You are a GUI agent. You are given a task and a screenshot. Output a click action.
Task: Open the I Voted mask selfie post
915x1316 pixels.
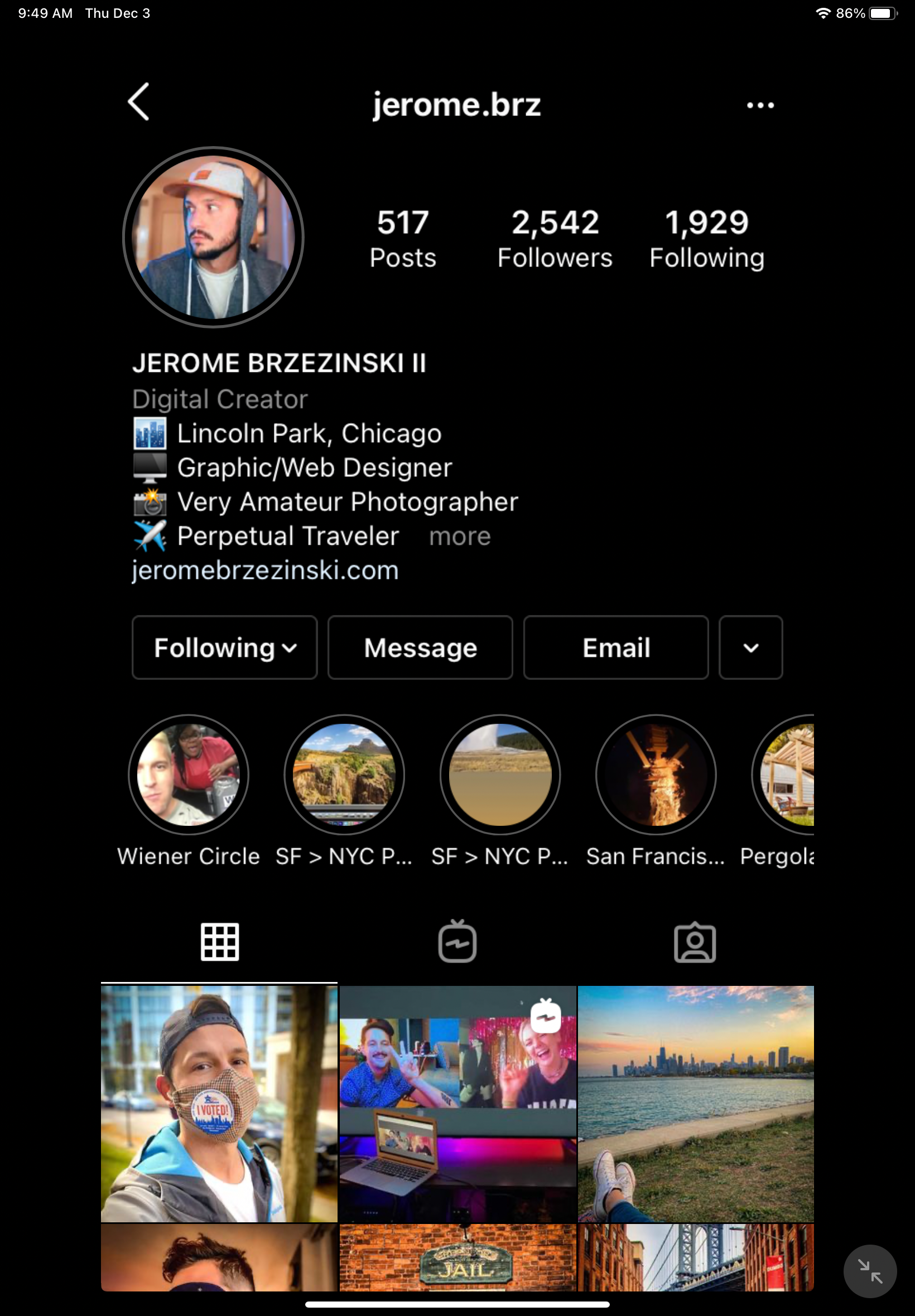coord(219,1104)
